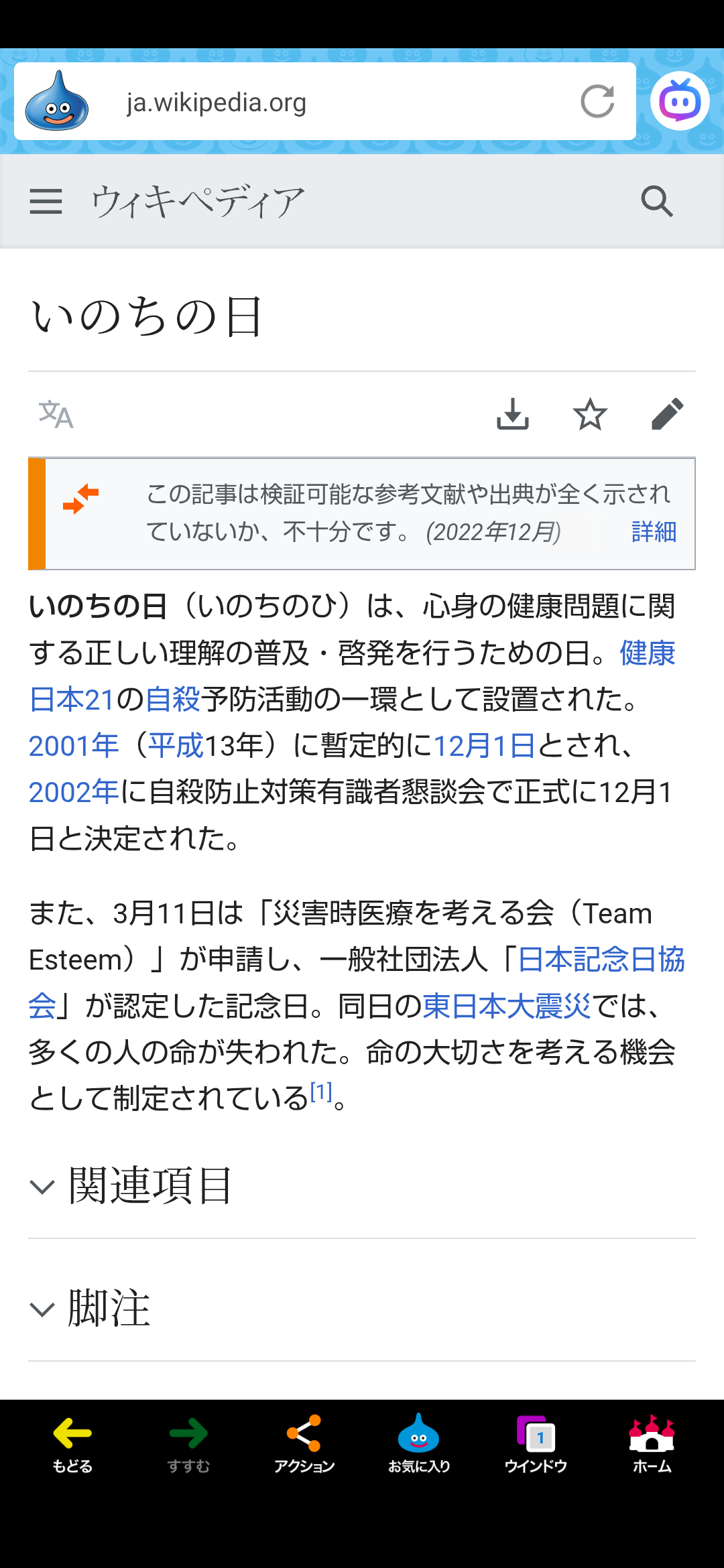Open the お気に入り favorites
The height and width of the screenshot is (1568, 724).
pos(419,1444)
